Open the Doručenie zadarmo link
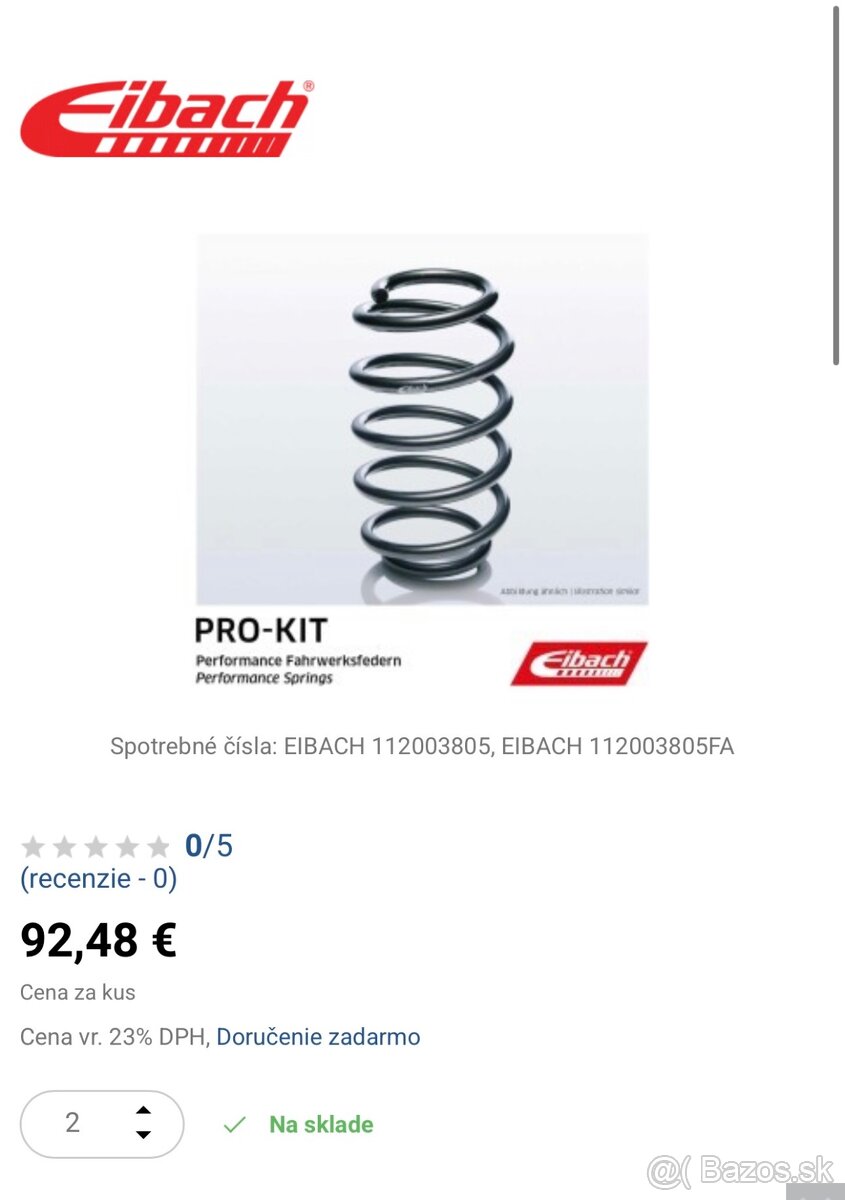Screen dimensions: 845x1200 click(x=317, y=1037)
